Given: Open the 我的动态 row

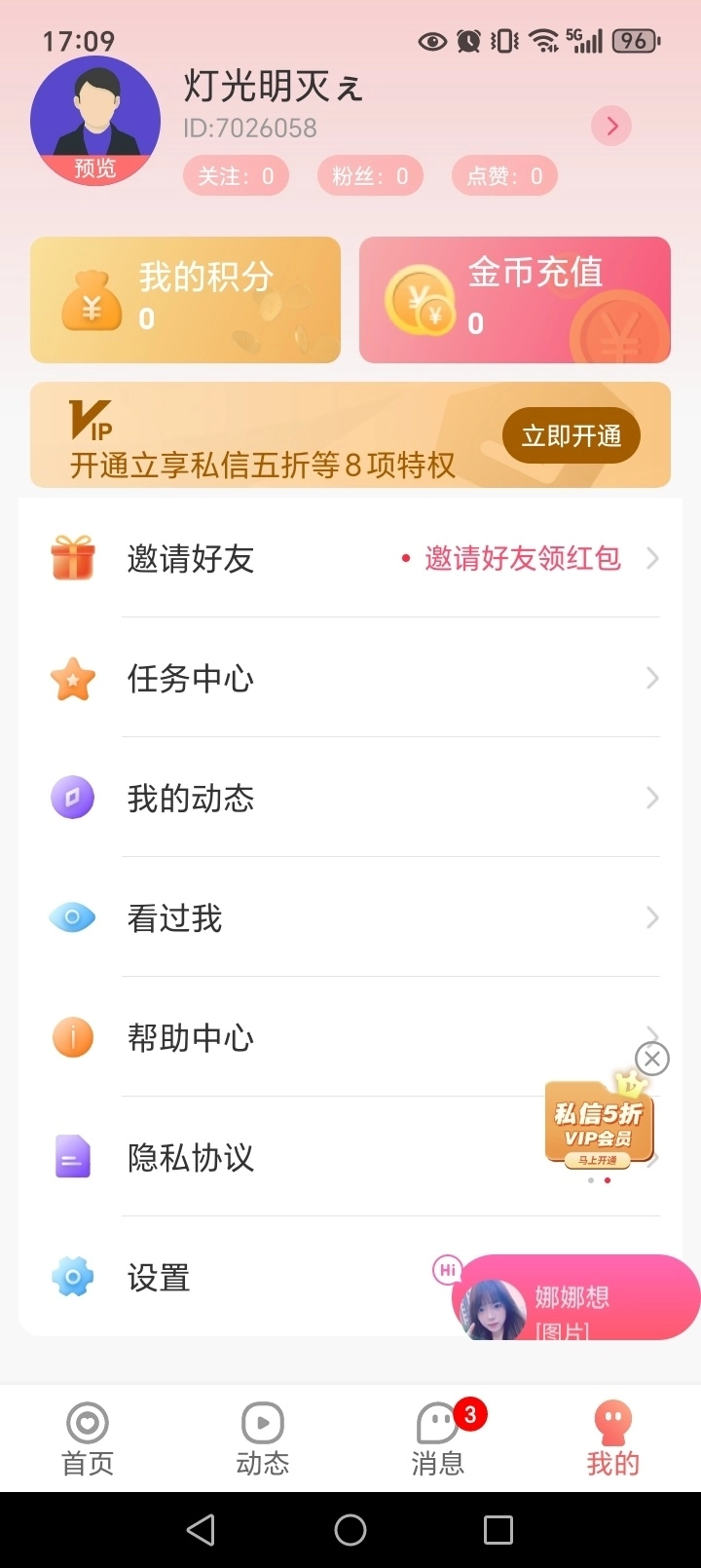Looking at the screenshot, I should click(350, 799).
